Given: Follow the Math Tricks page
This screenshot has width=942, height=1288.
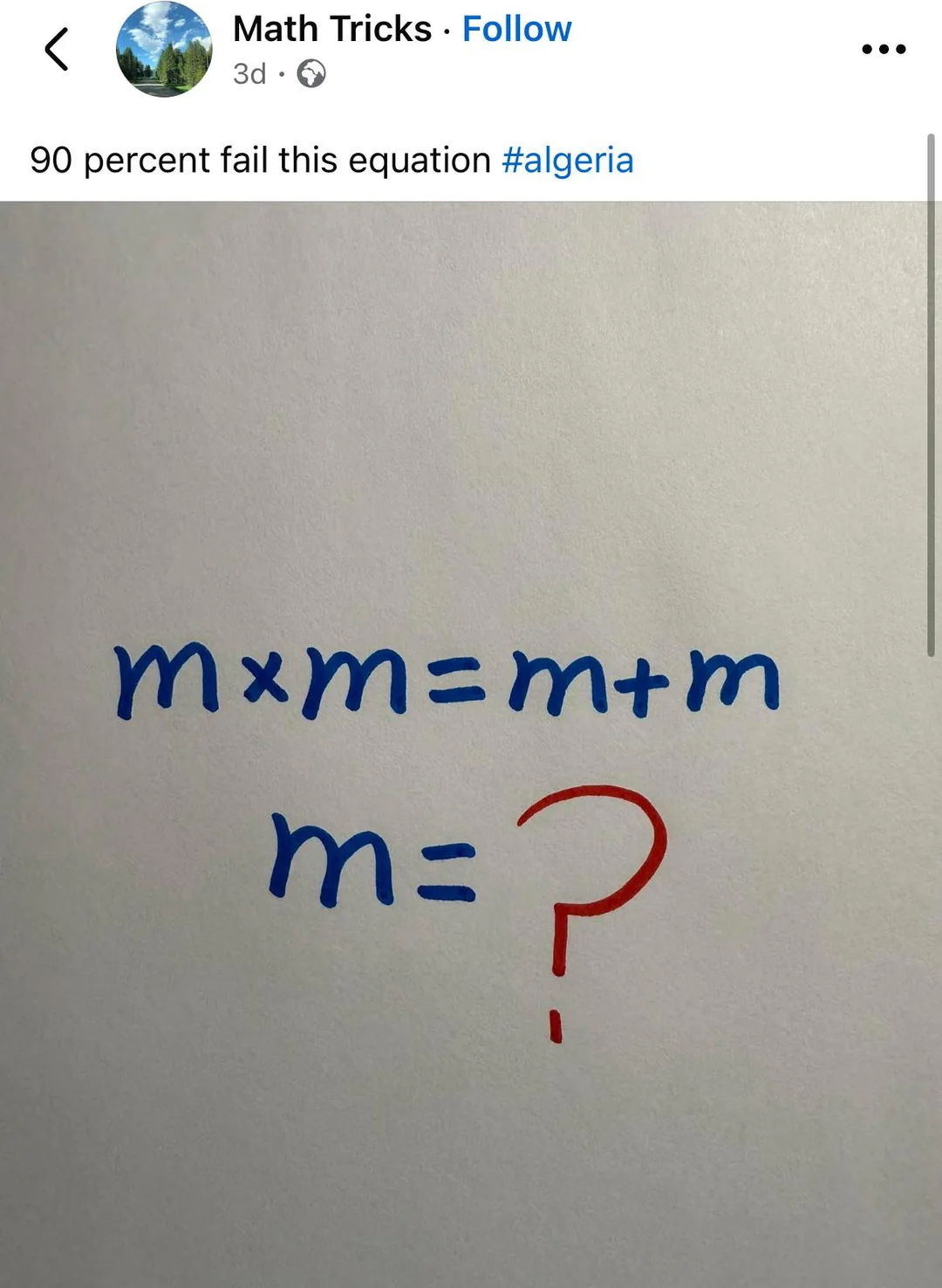Looking at the screenshot, I should (516, 29).
